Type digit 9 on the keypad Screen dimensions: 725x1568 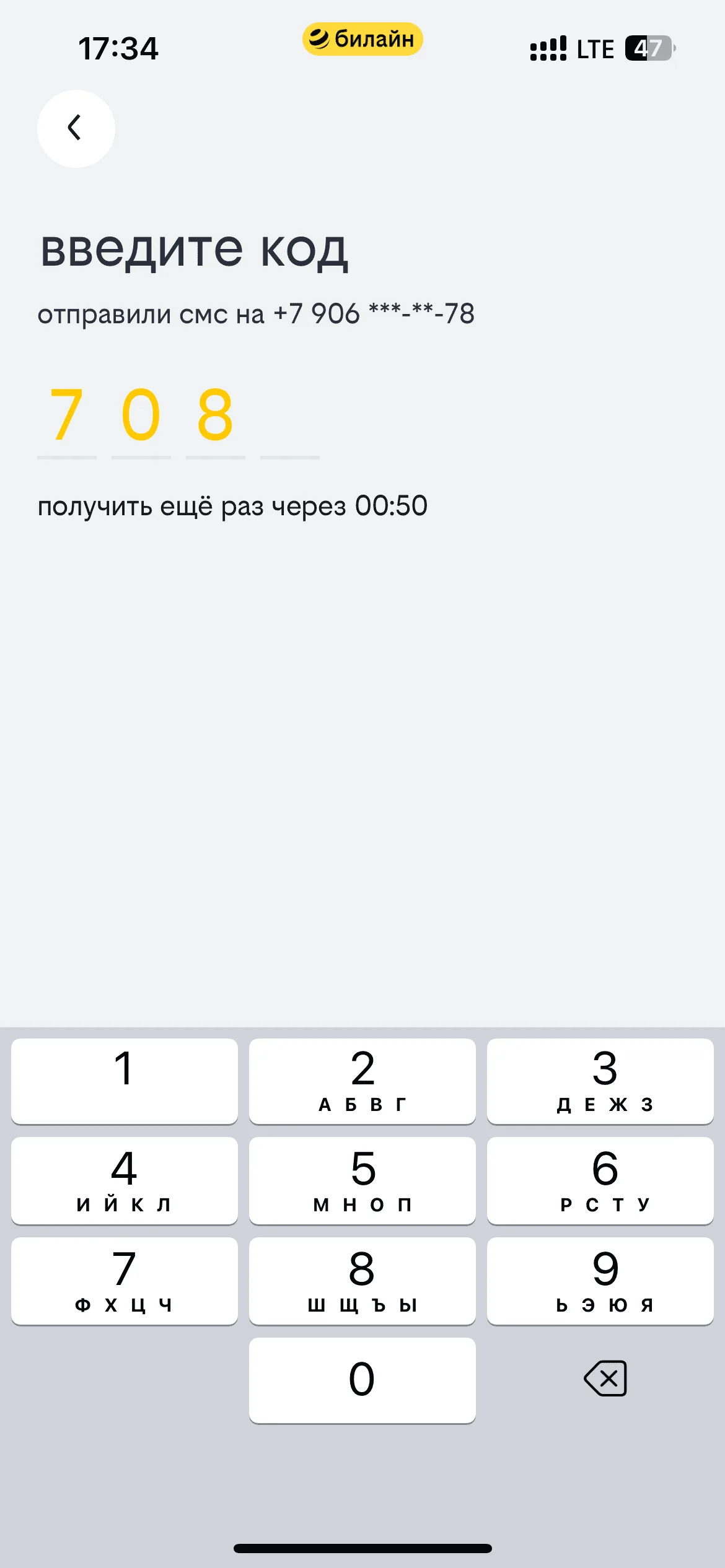pos(600,1281)
